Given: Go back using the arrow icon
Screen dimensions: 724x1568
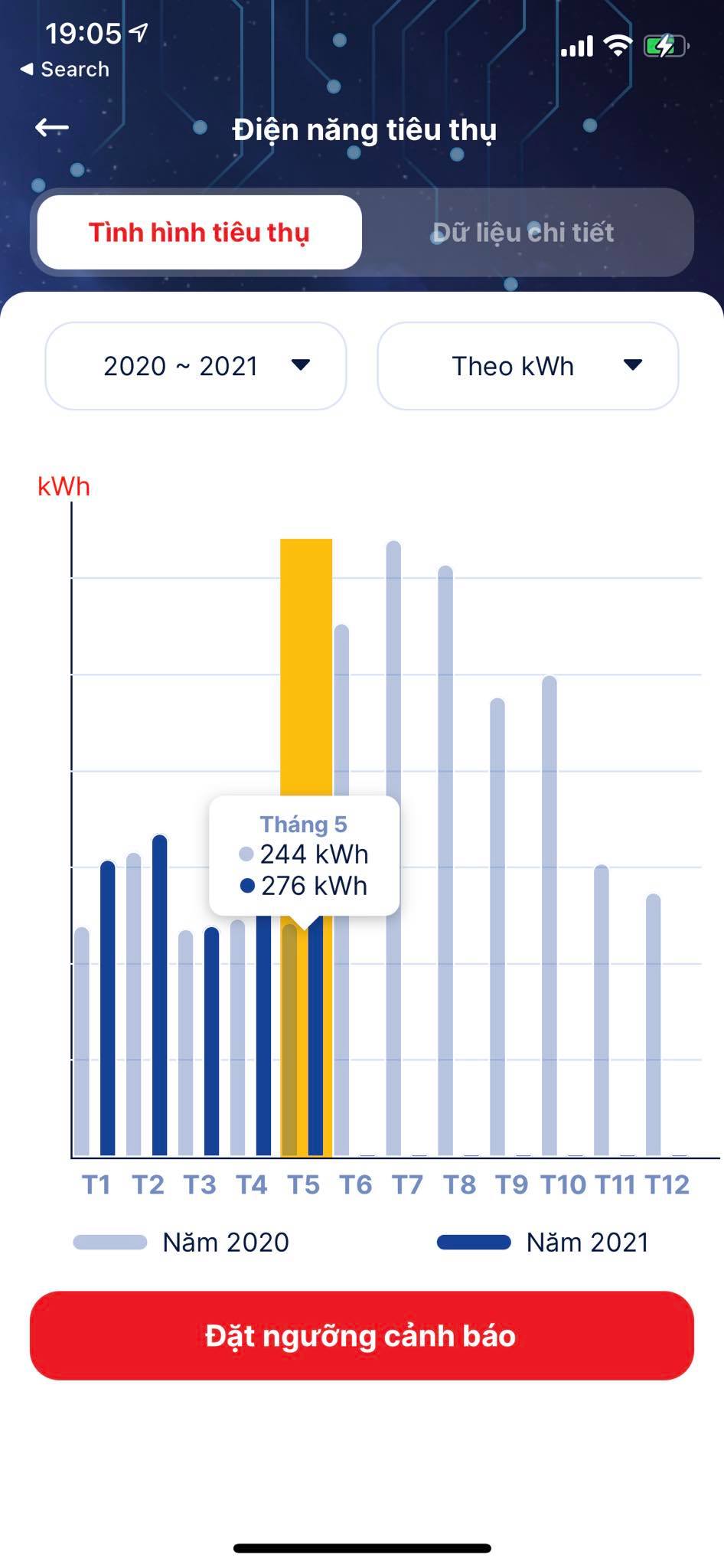Looking at the screenshot, I should tap(52, 128).
